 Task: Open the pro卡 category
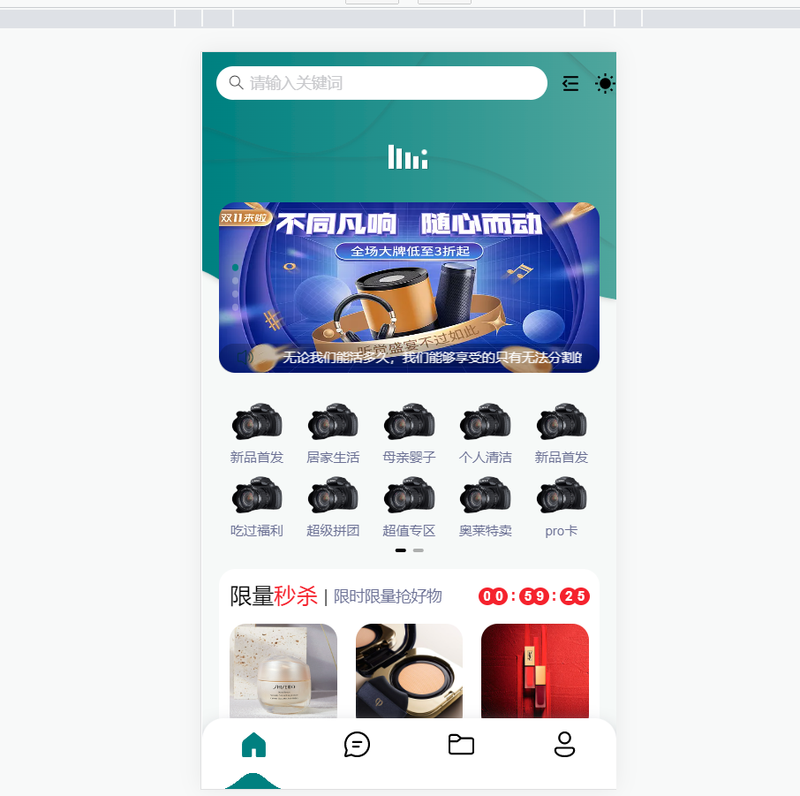tap(561, 507)
